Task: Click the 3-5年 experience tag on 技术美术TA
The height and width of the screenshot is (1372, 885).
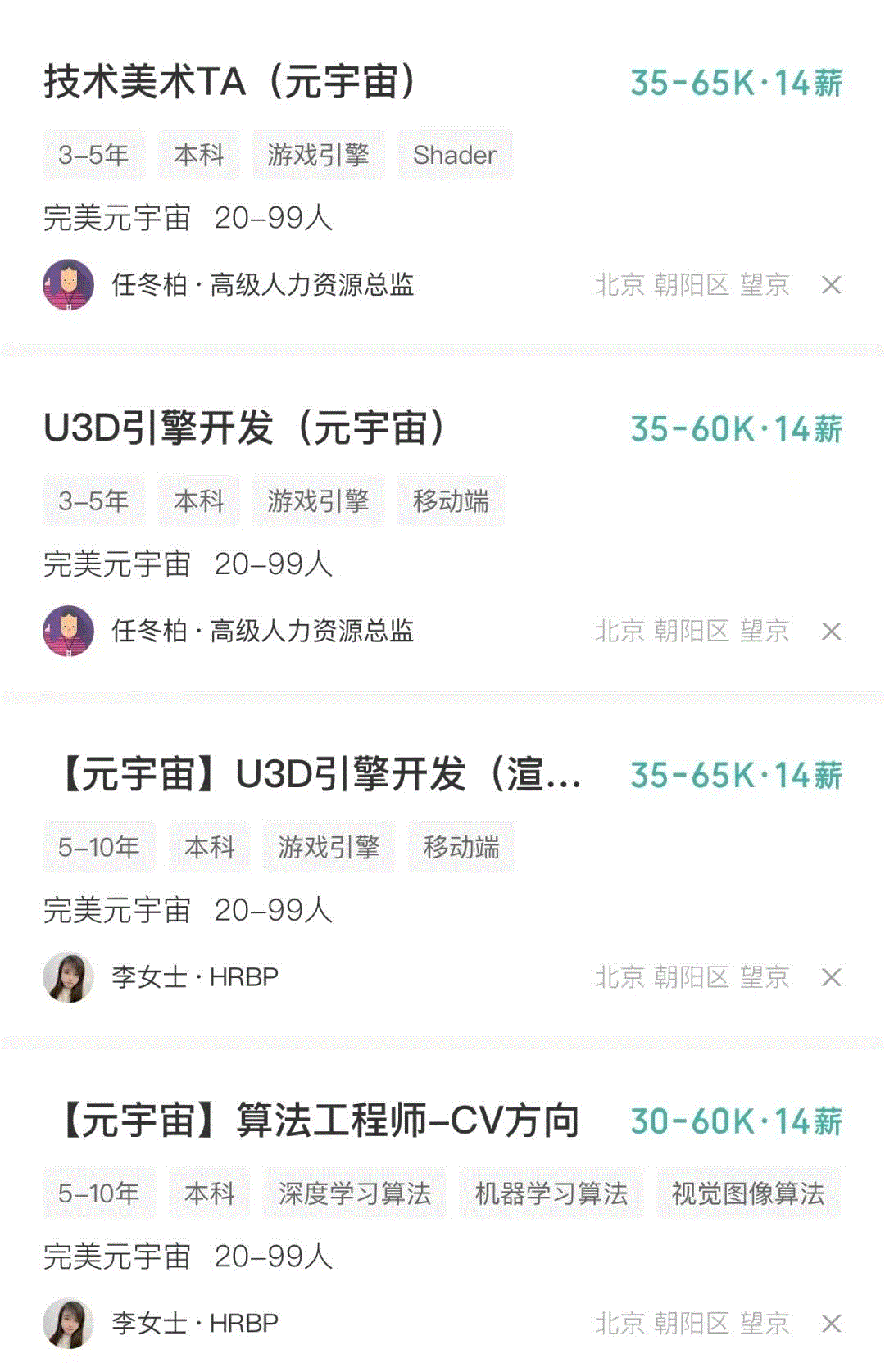Action: pos(94,155)
